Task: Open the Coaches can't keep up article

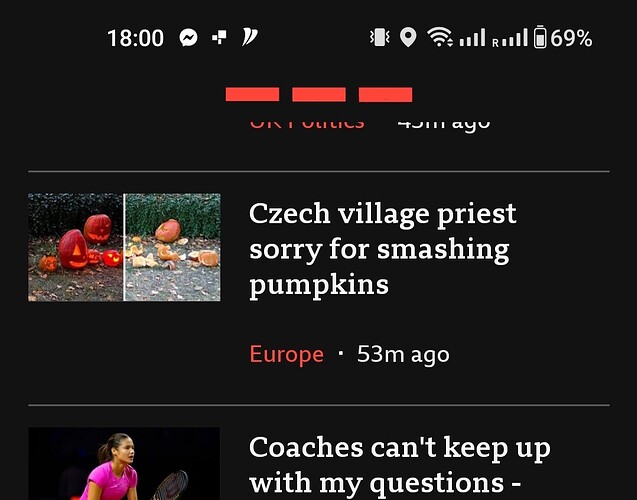Action: (x=399, y=465)
